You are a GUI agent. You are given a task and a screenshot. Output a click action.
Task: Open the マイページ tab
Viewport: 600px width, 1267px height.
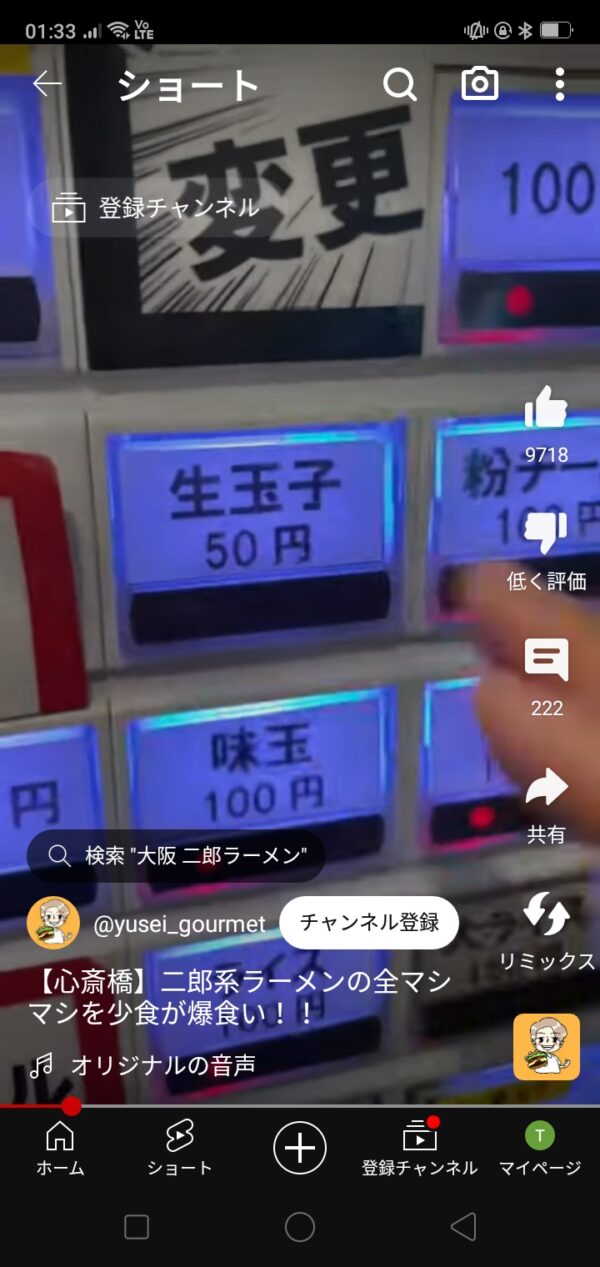click(x=540, y=1148)
